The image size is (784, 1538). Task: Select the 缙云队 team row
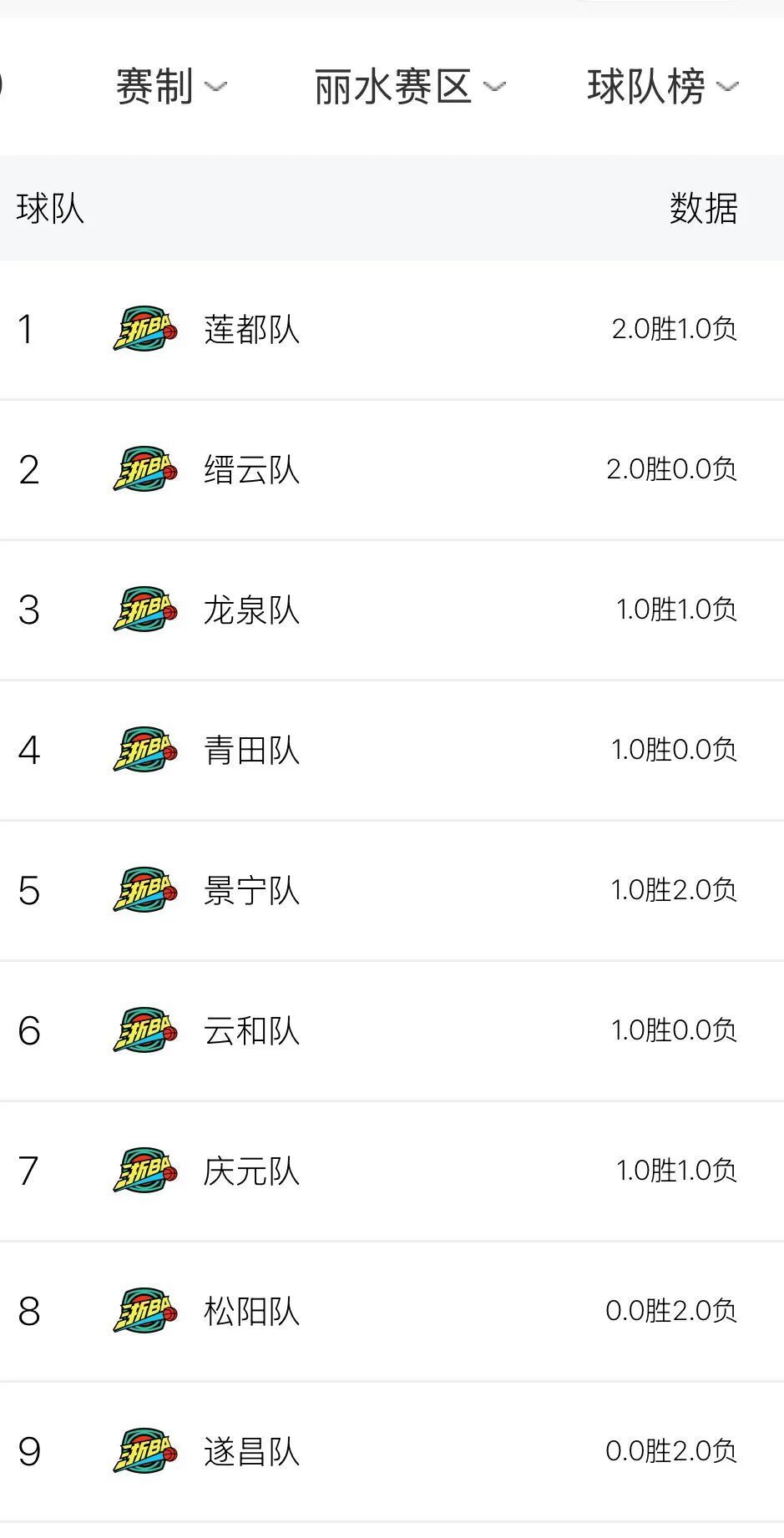(x=392, y=470)
